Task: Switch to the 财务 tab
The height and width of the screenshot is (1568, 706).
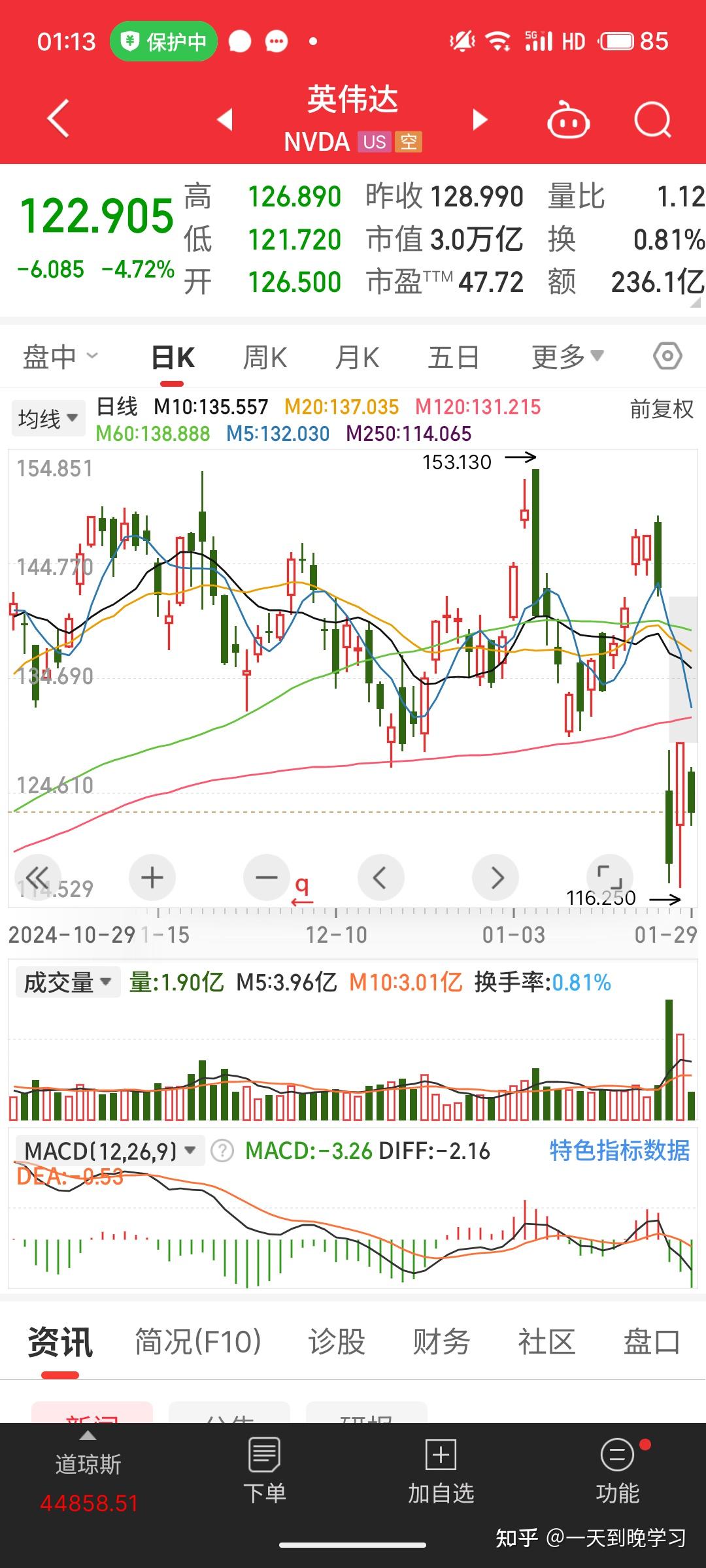Action: pos(441,1342)
